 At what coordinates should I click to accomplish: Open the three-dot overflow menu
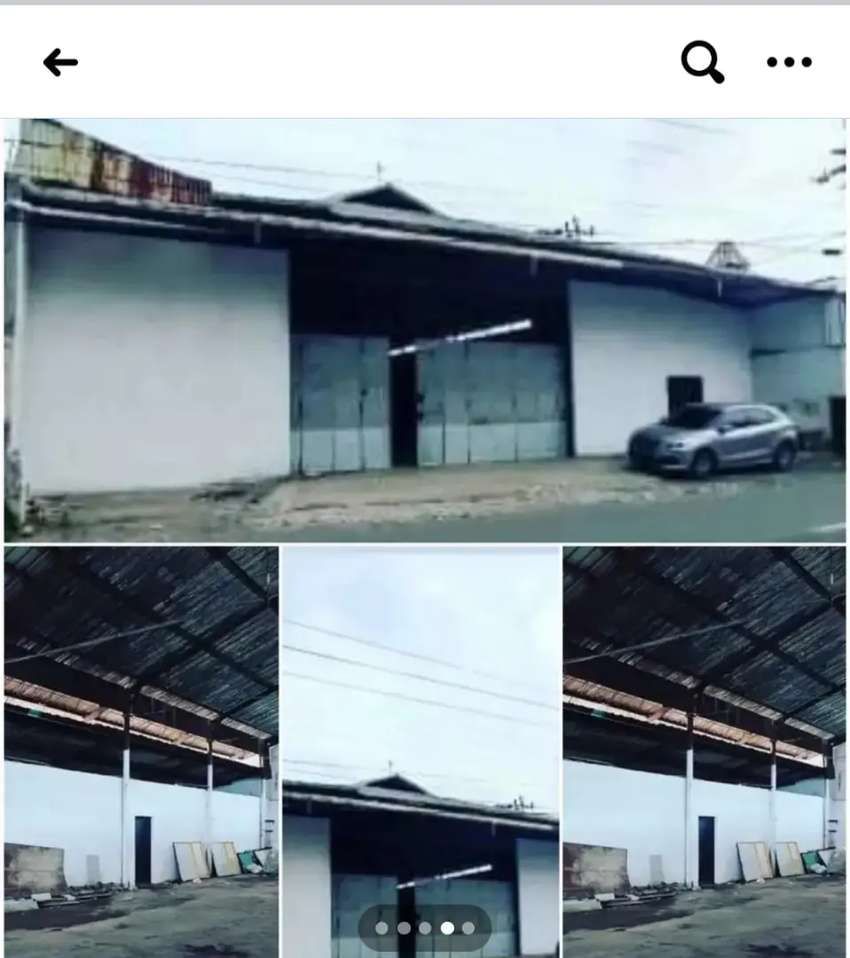point(789,63)
